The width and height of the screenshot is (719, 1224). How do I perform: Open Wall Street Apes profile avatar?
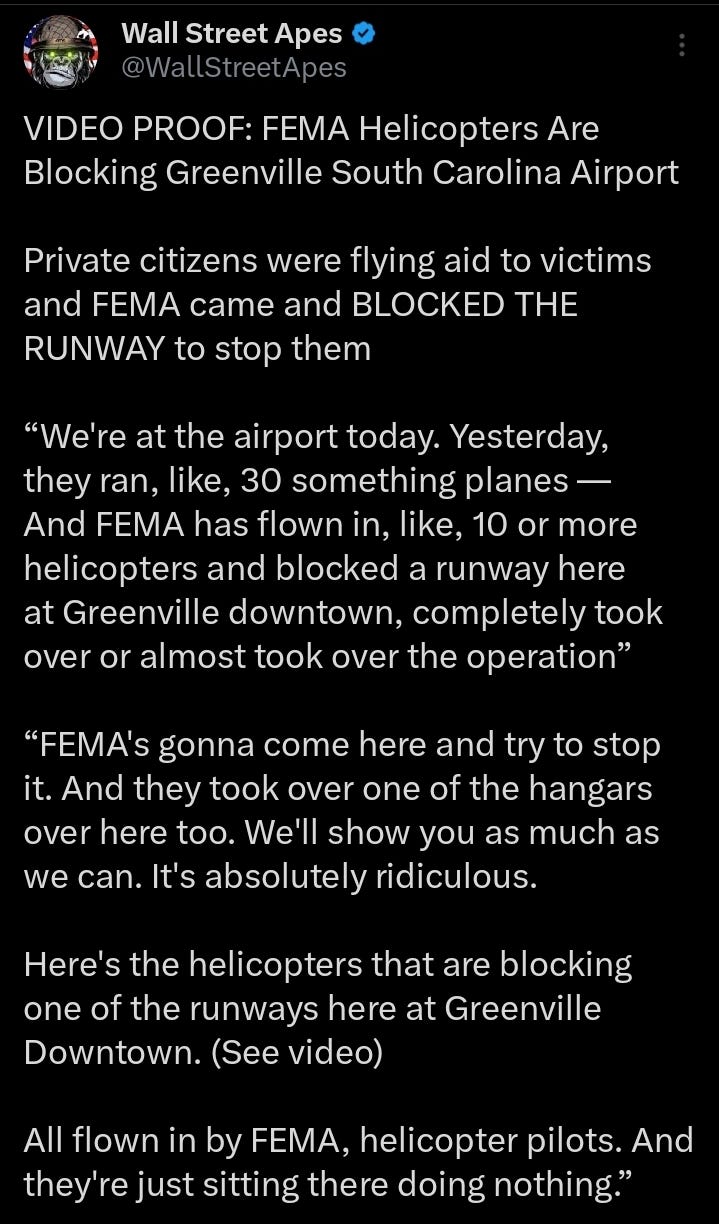tap(61, 52)
